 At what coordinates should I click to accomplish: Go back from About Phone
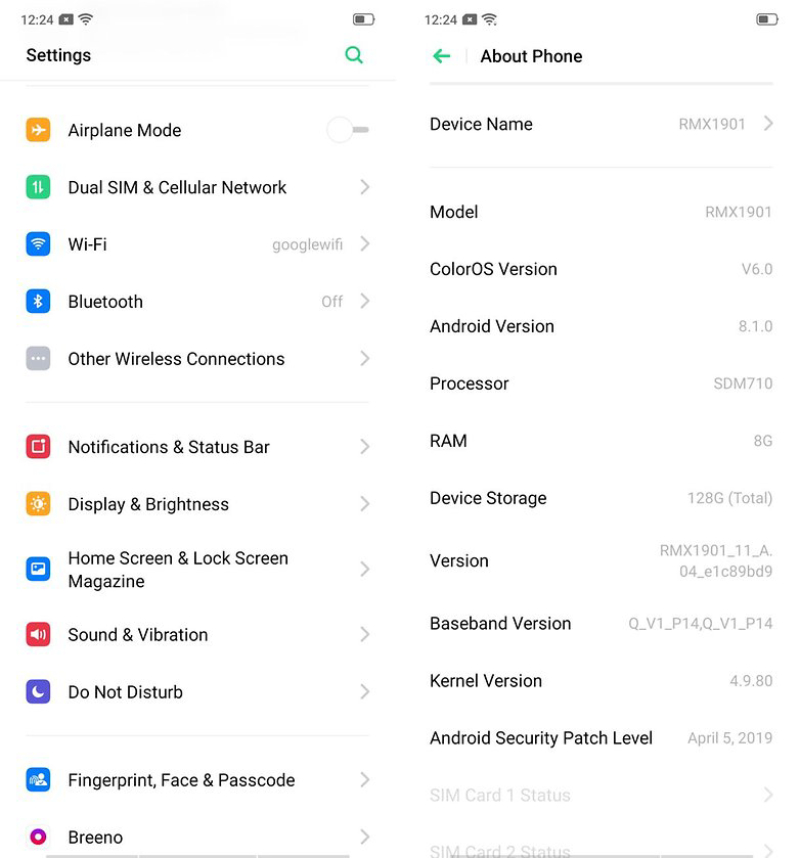tap(441, 56)
